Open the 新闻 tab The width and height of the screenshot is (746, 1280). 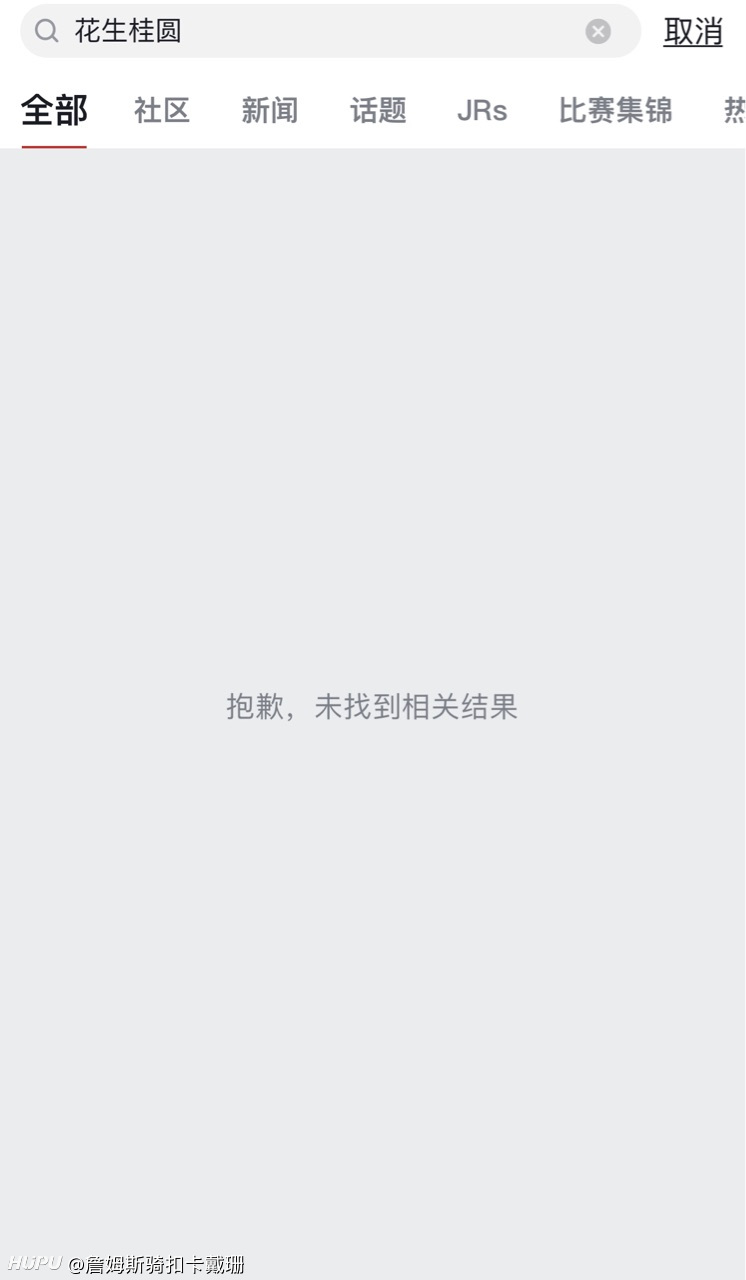270,110
